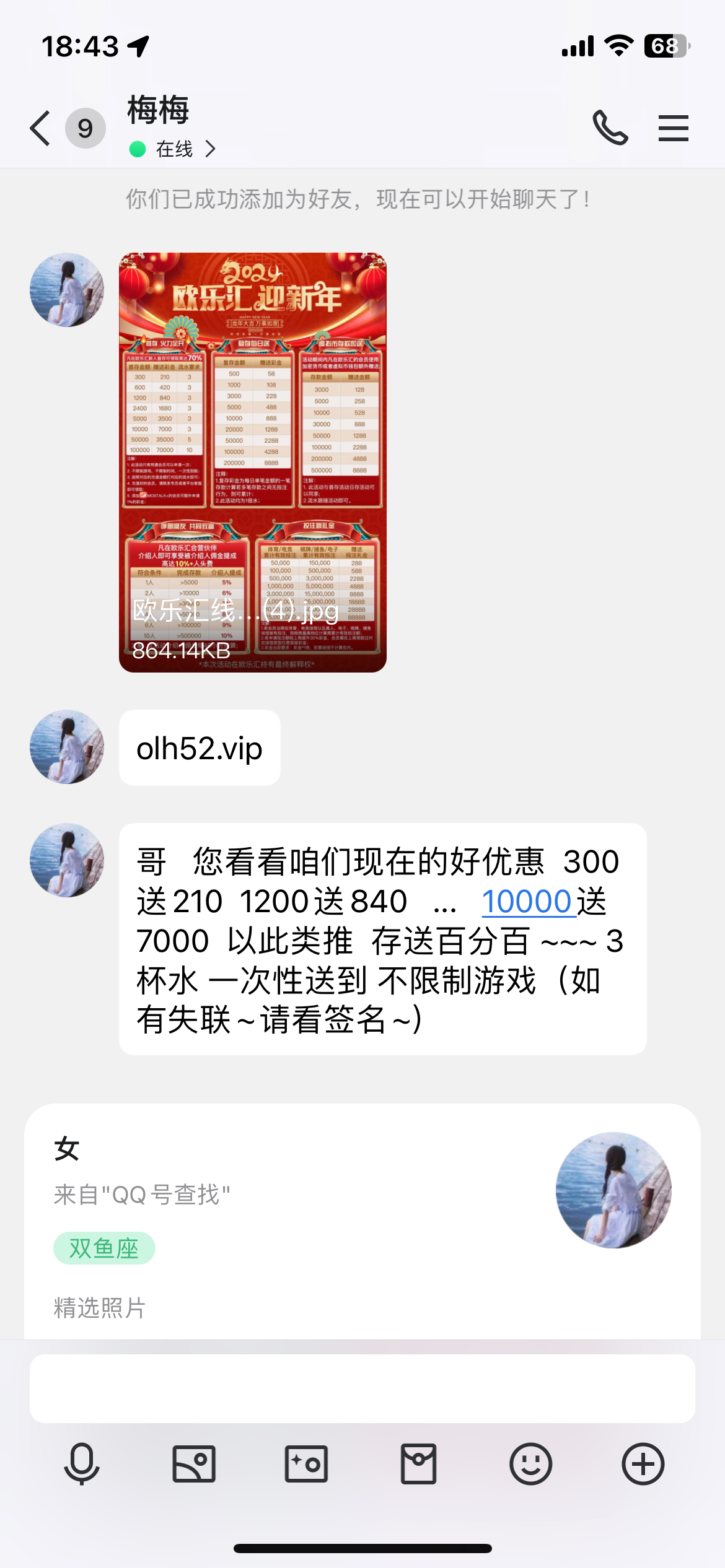Open the 欧乐汇 promotional image attachment
This screenshot has width=725, height=1568.
coord(253,462)
